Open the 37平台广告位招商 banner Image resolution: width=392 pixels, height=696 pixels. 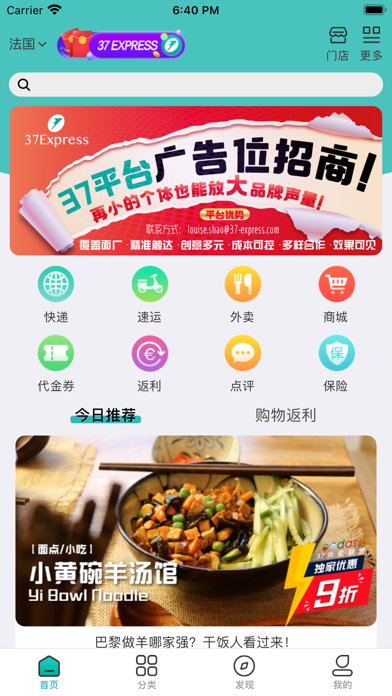[196, 181]
